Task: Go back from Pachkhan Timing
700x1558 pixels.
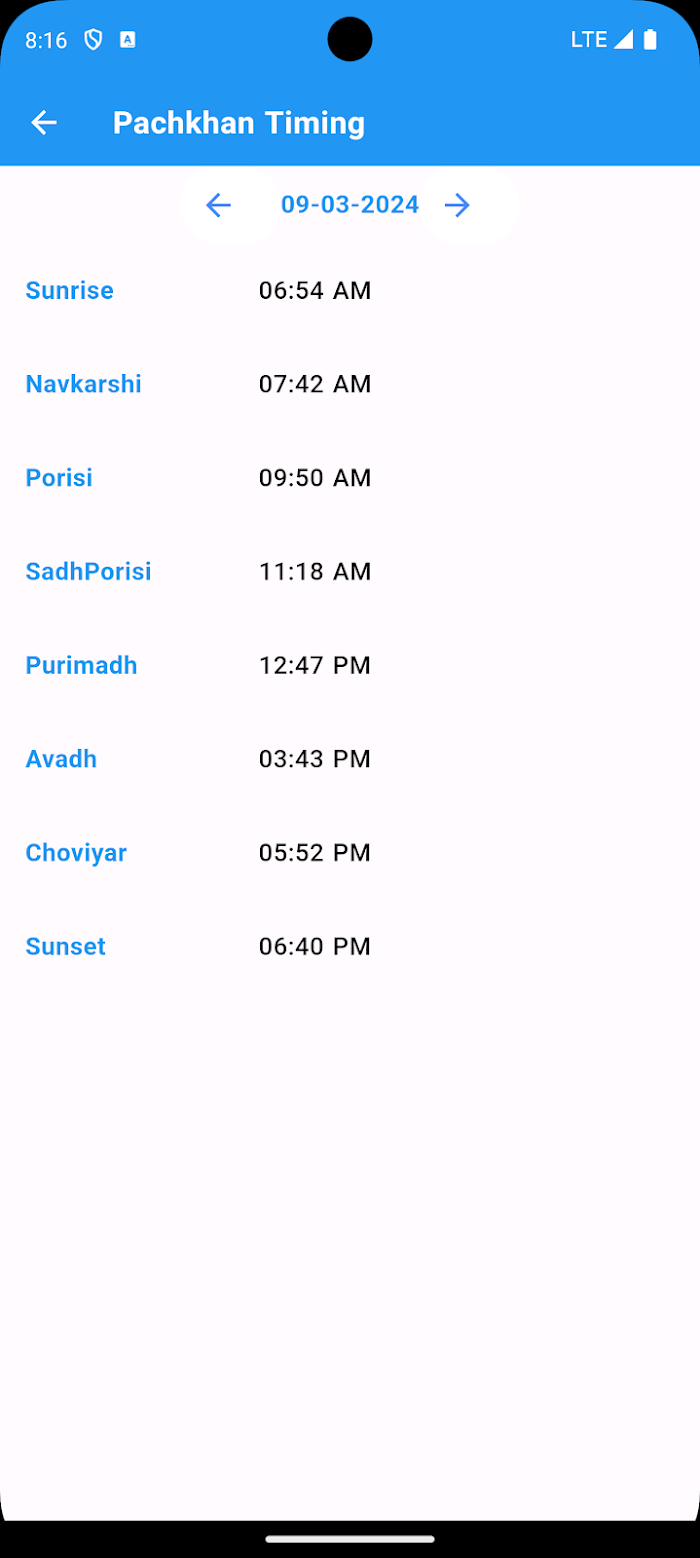Action: pos(44,123)
